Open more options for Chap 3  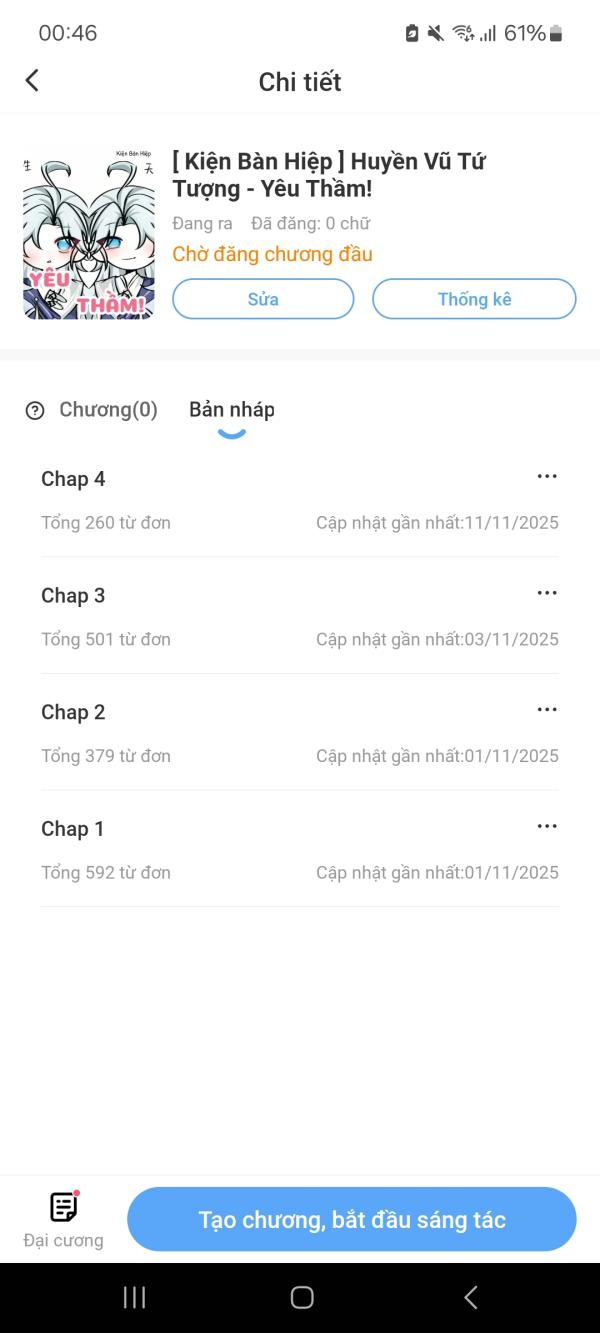point(547,593)
